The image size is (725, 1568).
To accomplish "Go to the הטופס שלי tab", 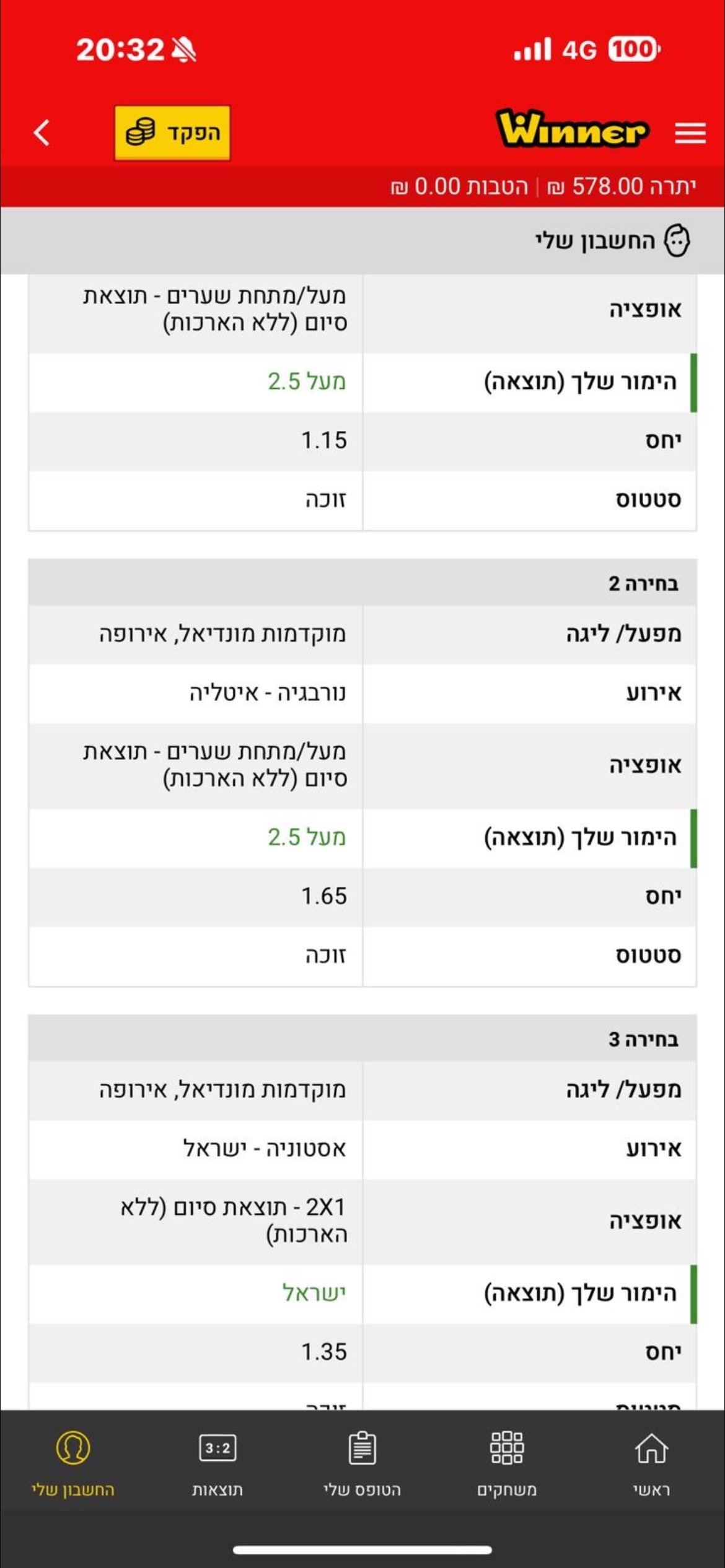I will 362,1464.
